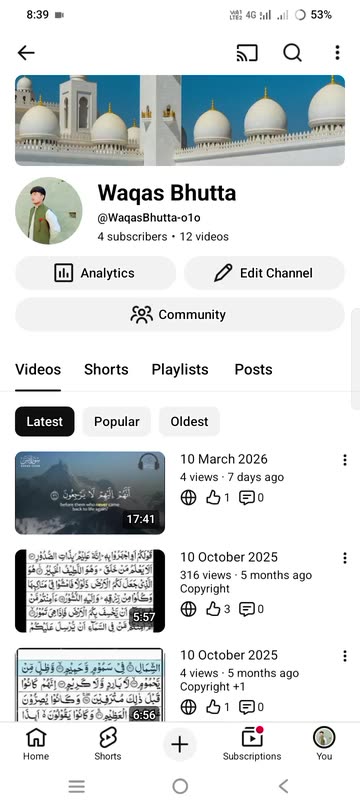Image resolution: width=360 pixels, height=806 pixels.
Task: Switch to the Playlists tab
Action: [180, 370]
